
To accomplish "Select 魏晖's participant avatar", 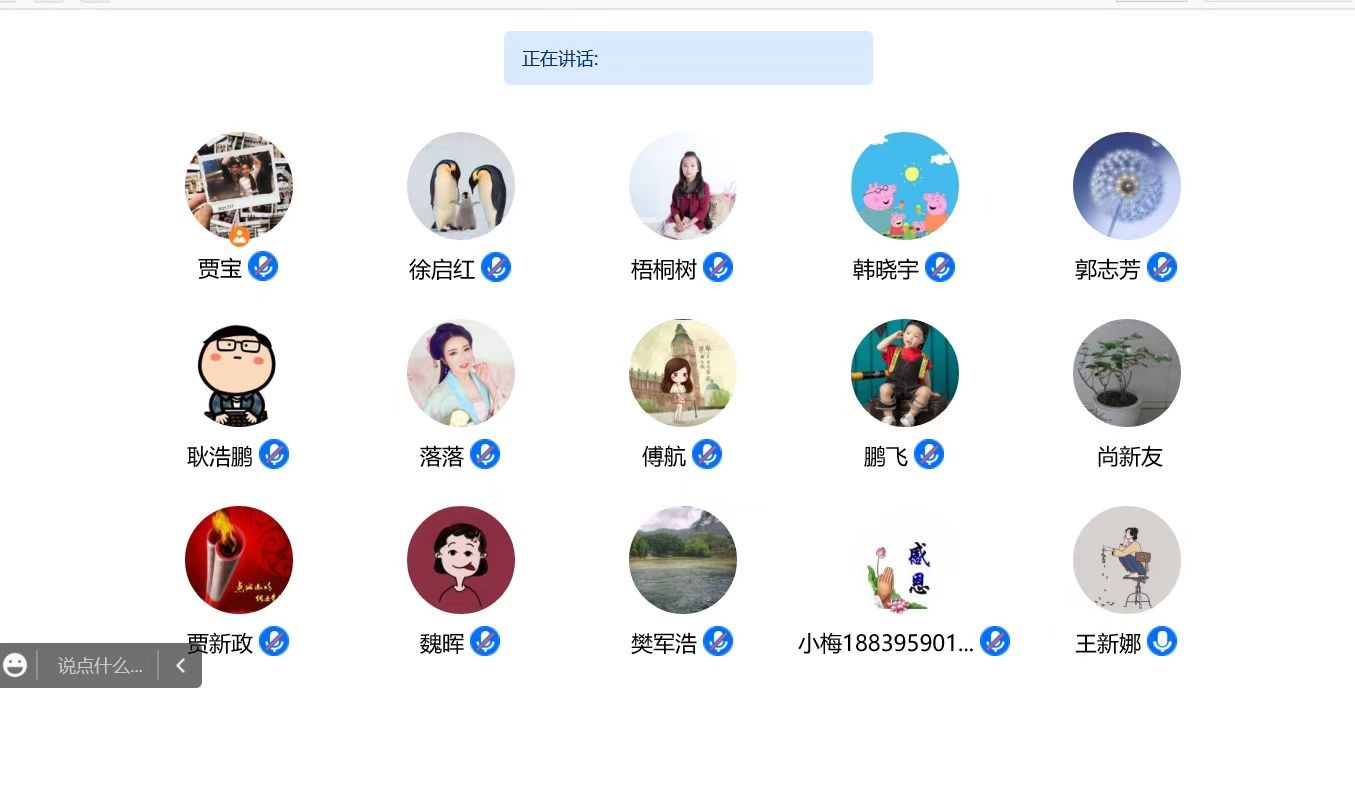I will click(x=461, y=560).
